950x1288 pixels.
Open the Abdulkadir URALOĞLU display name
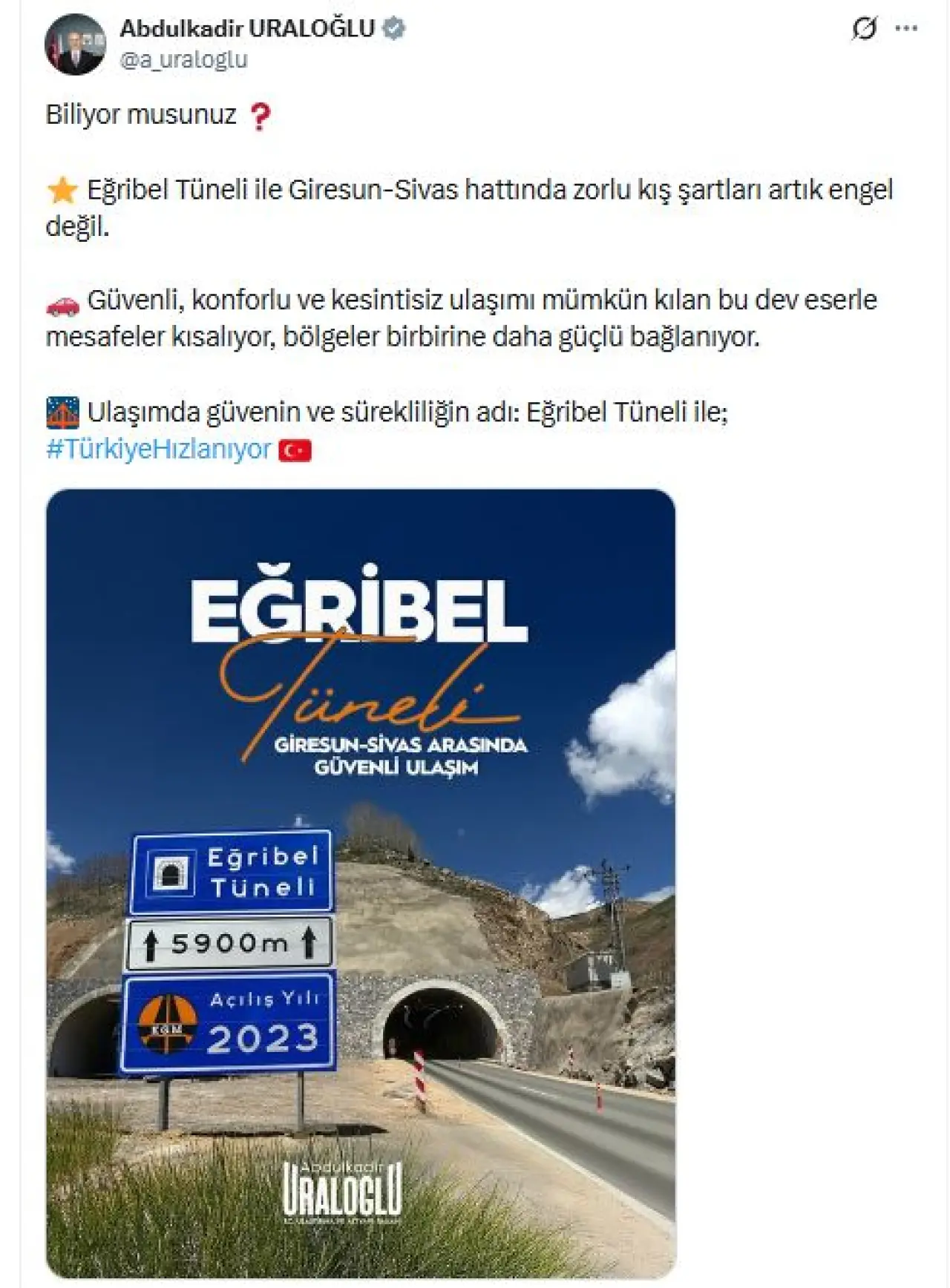[x=247, y=28]
